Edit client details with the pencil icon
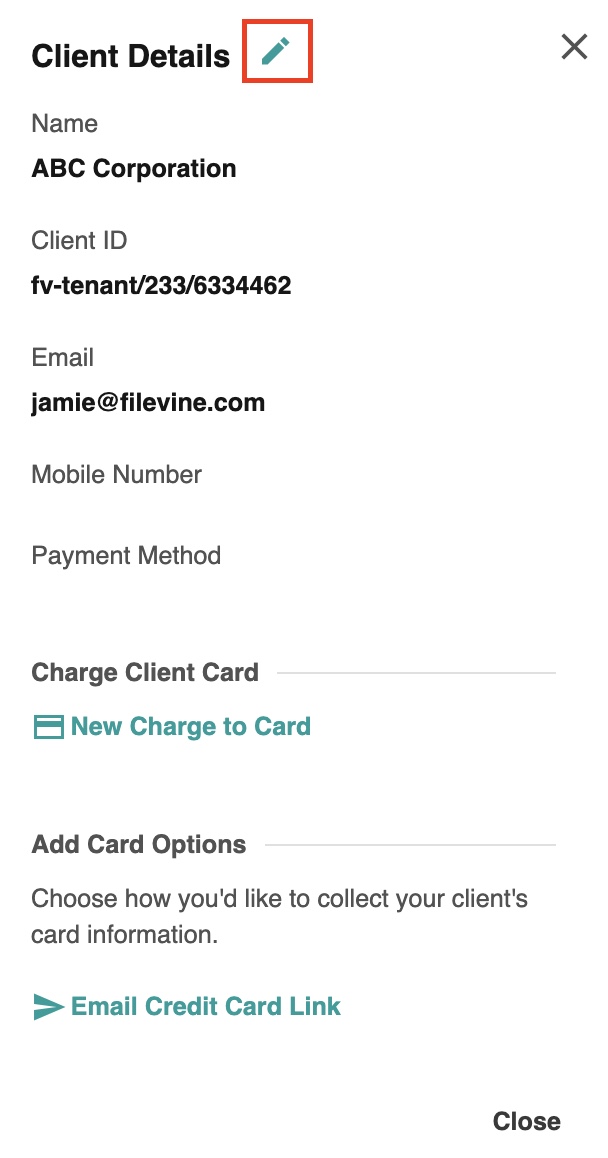The height and width of the screenshot is (1158, 608). 276,52
